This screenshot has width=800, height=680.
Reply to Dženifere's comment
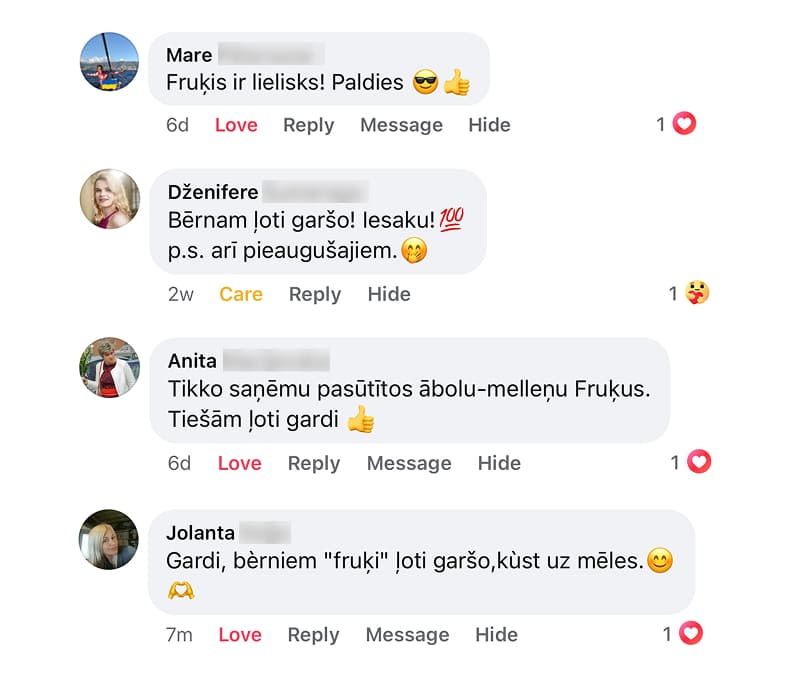tap(314, 294)
